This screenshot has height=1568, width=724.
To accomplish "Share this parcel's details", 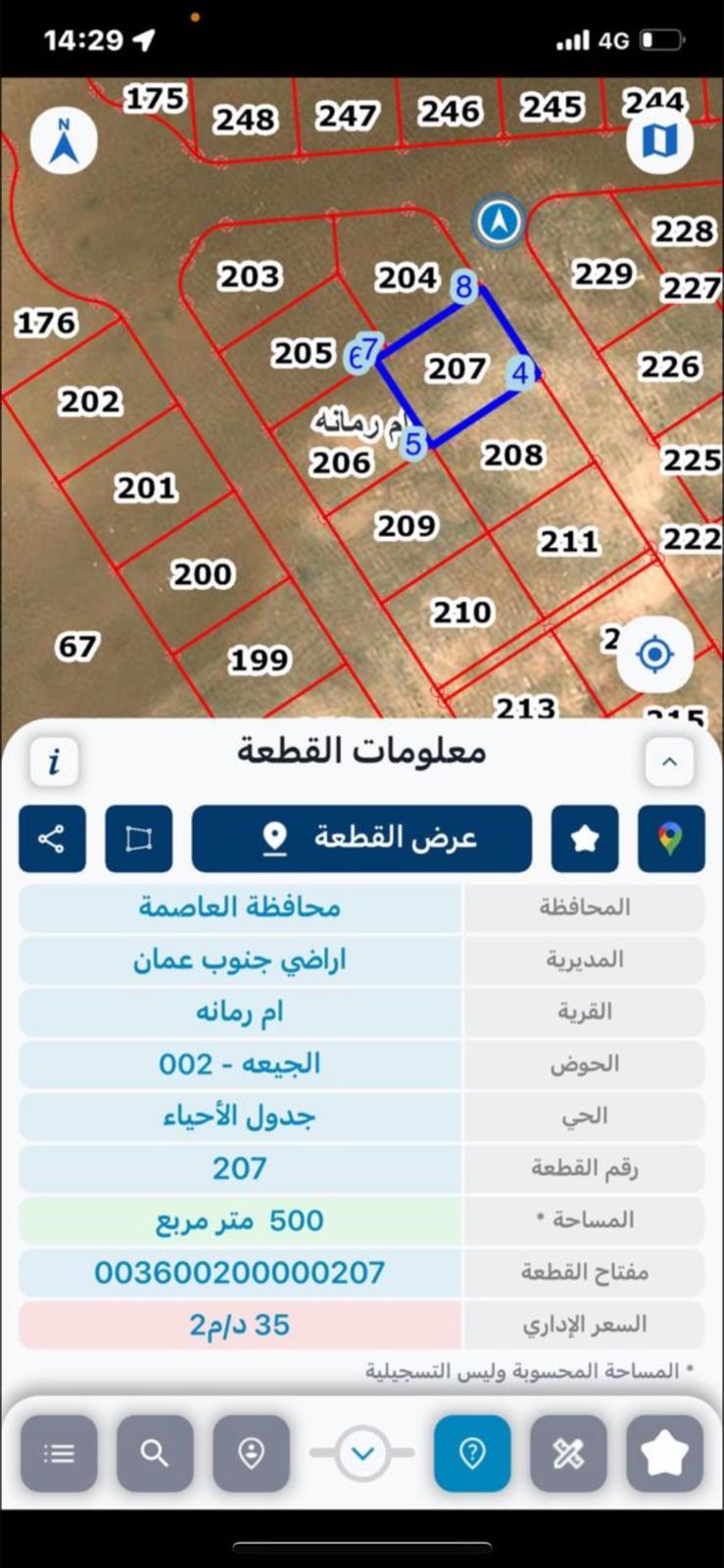I will click(x=52, y=839).
